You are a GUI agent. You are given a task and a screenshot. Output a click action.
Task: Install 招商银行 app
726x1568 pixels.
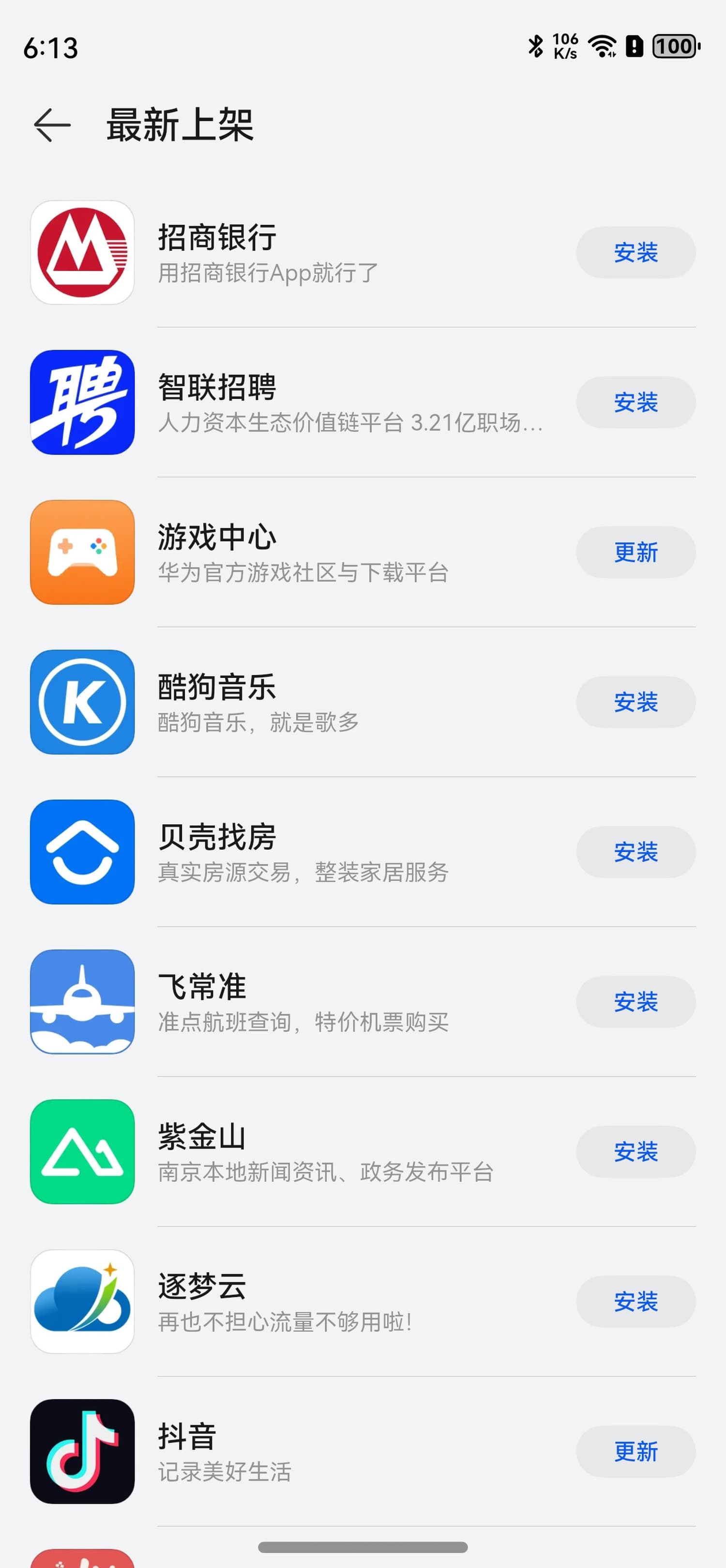click(635, 253)
